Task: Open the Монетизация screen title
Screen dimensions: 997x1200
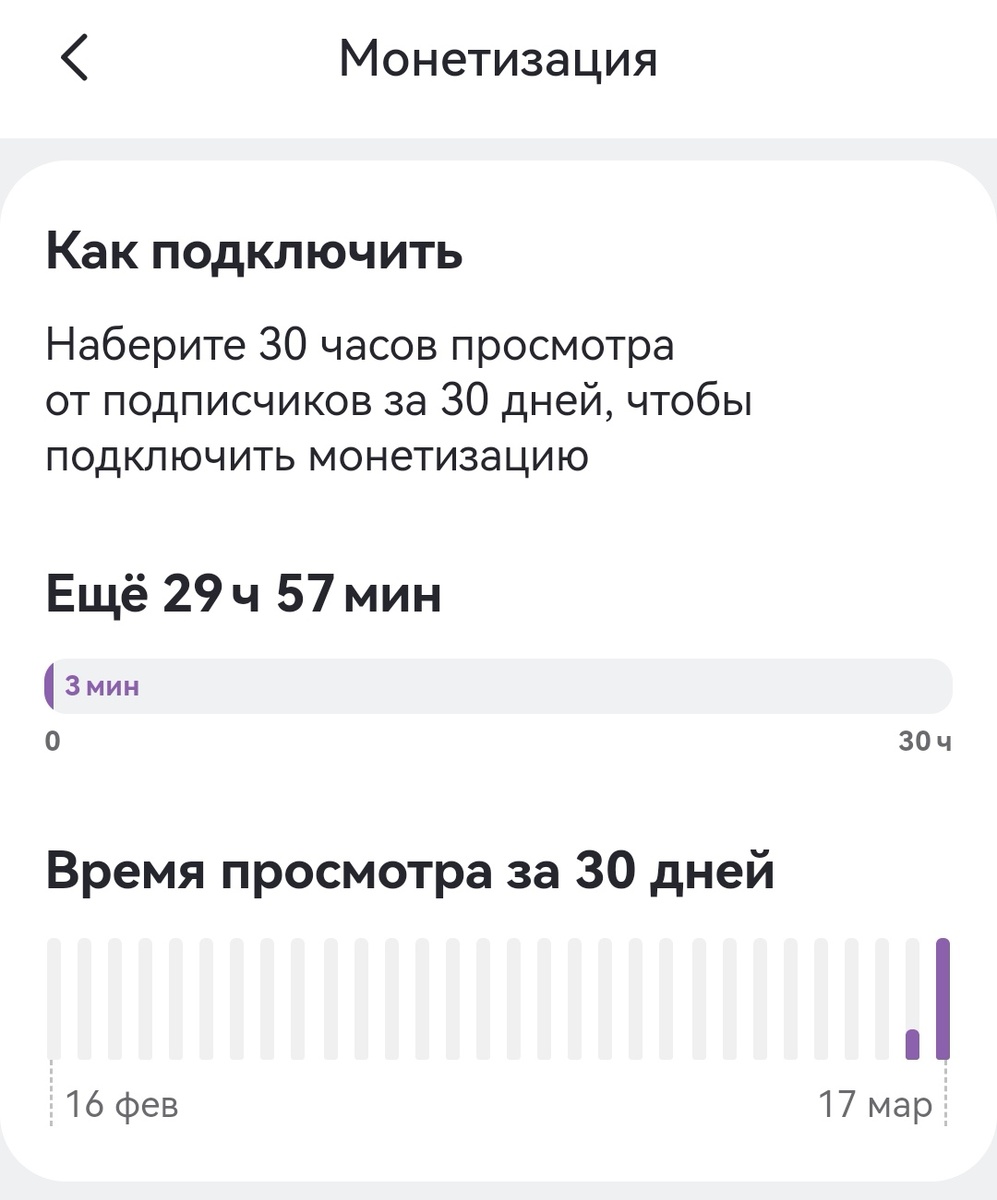Action: [498, 58]
